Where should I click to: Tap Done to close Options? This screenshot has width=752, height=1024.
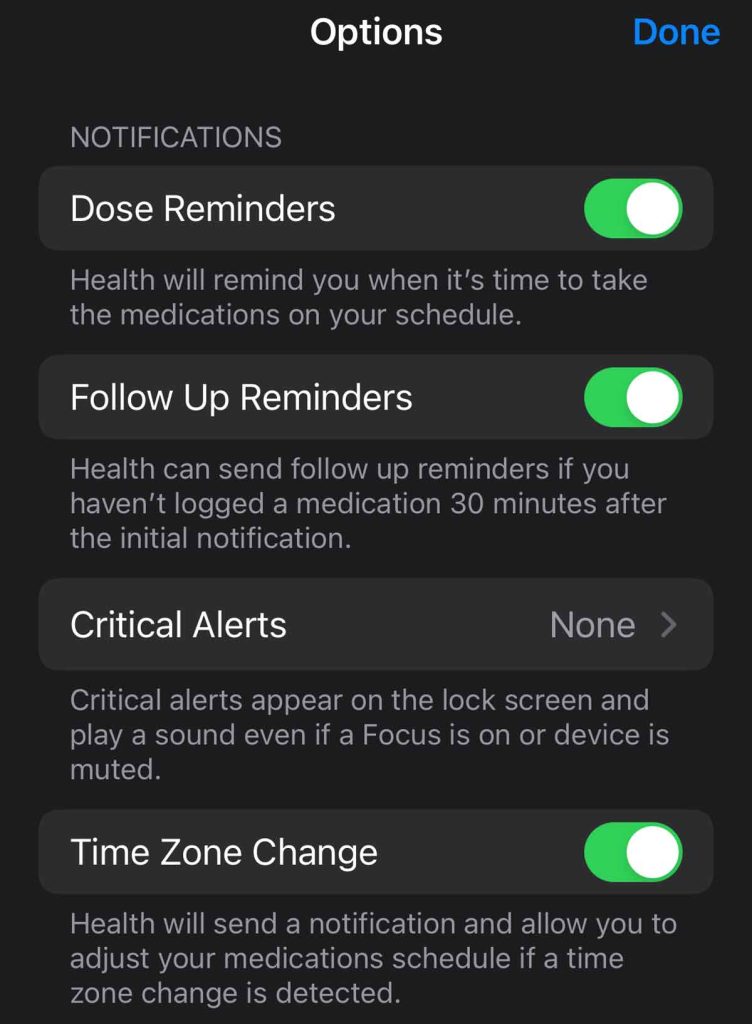tap(676, 32)
